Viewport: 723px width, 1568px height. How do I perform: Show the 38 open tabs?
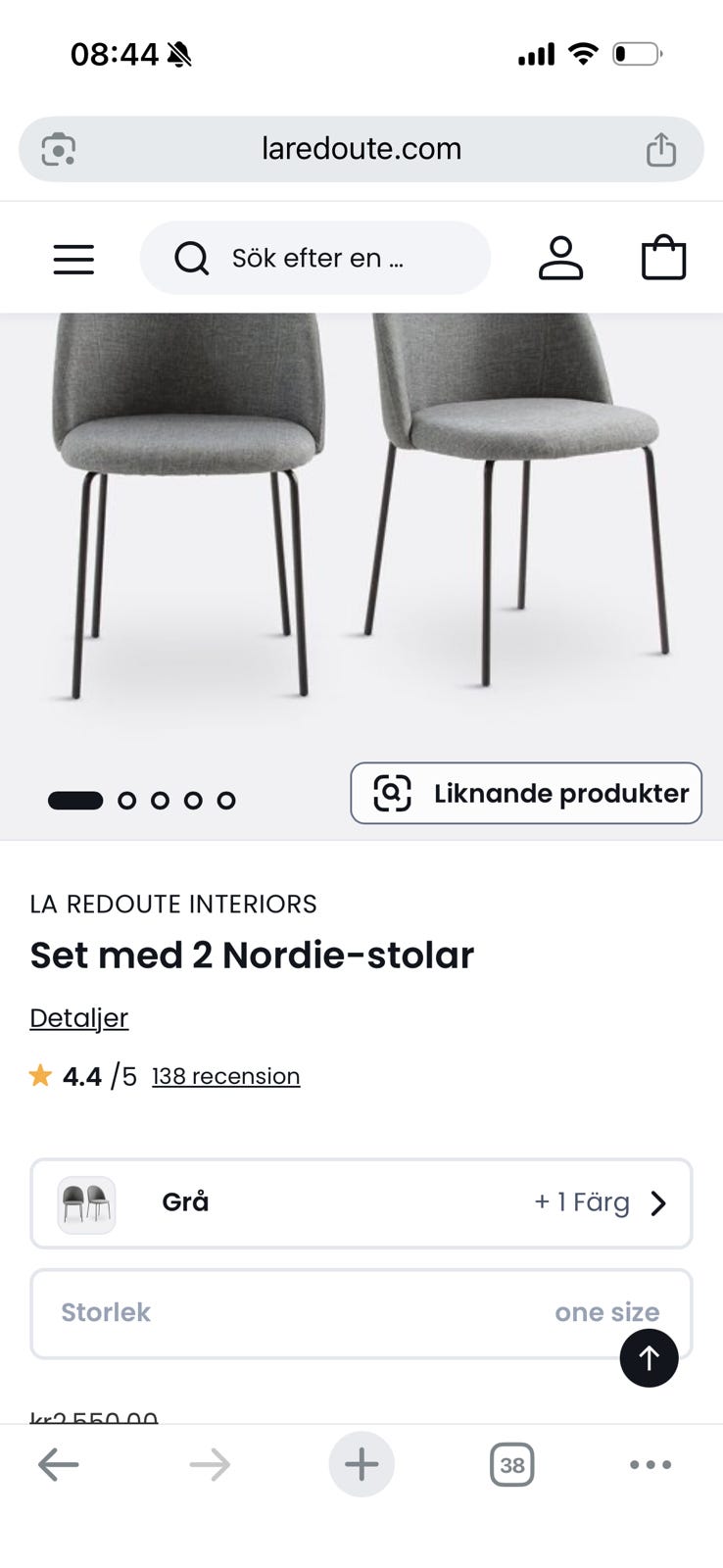[511, 1465]
